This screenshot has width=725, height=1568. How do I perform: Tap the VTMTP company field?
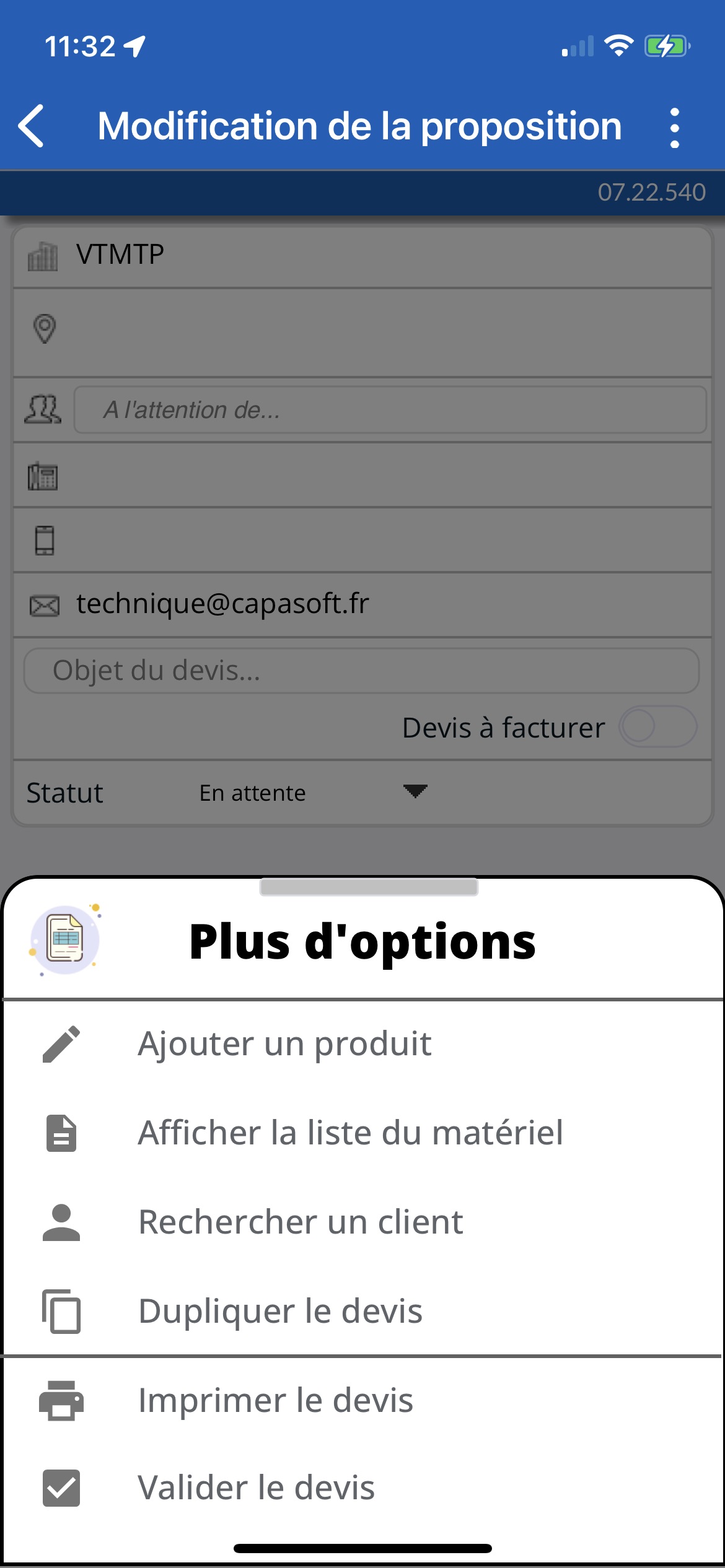[x=362, y=256]
